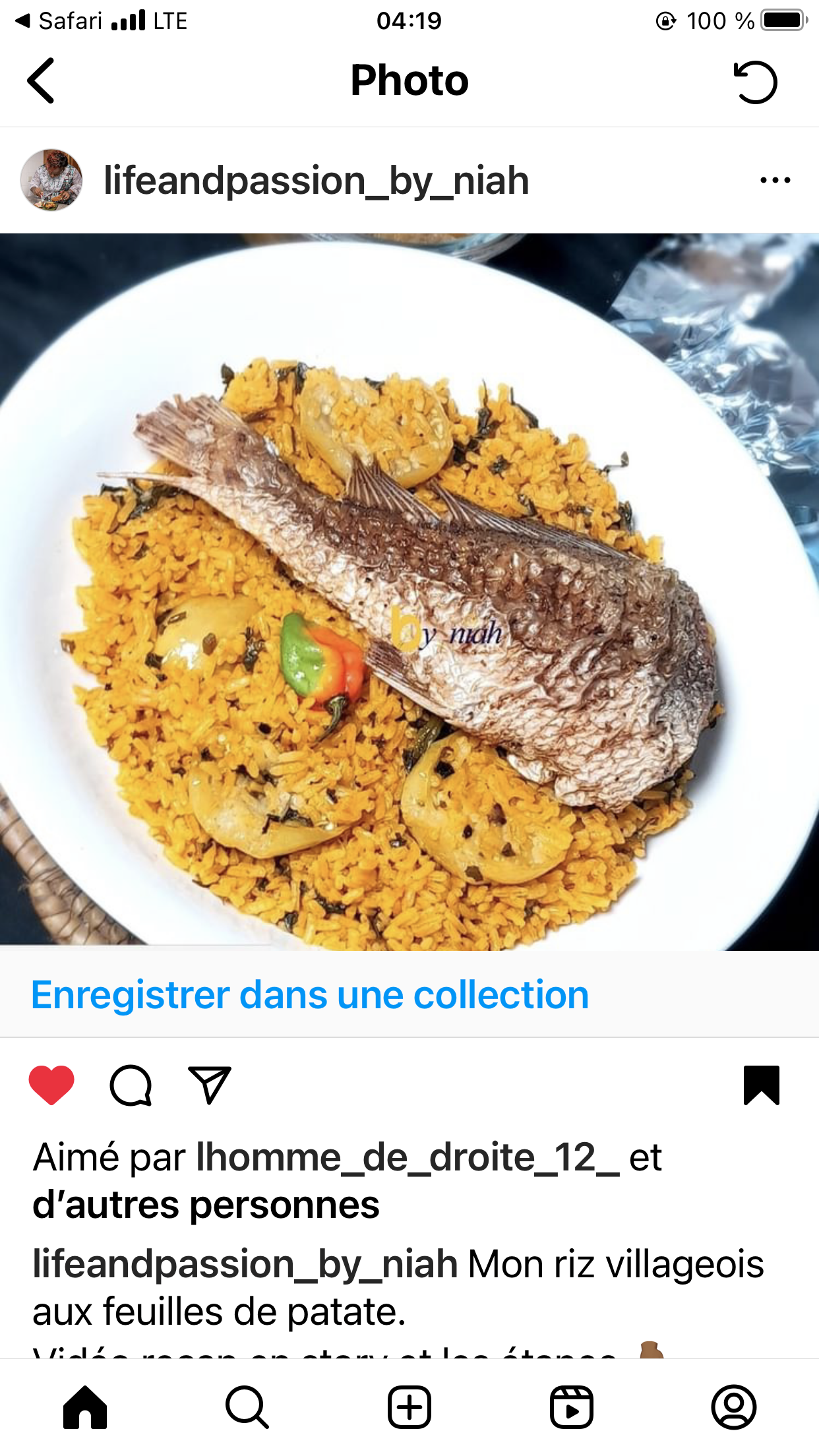Image resolution: width=819 pixels, height=1456 pixels.
Task: Unlike the post with the red heart
Action: [51, 1085]
